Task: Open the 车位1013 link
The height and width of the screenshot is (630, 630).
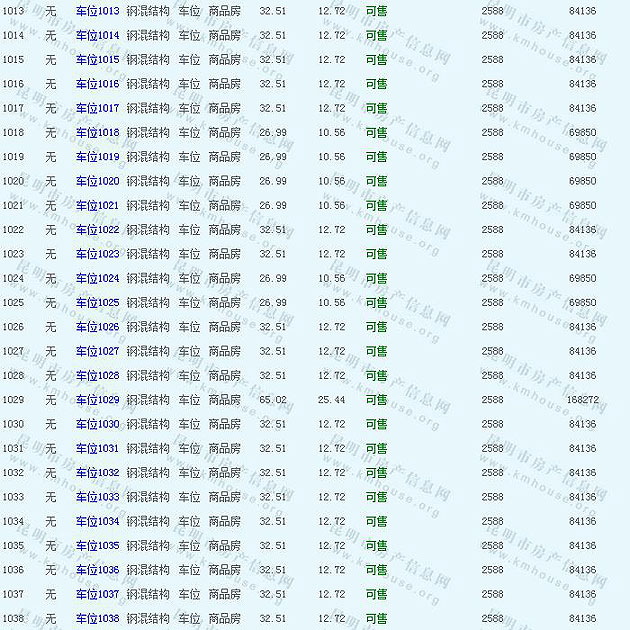Action: 97,11
